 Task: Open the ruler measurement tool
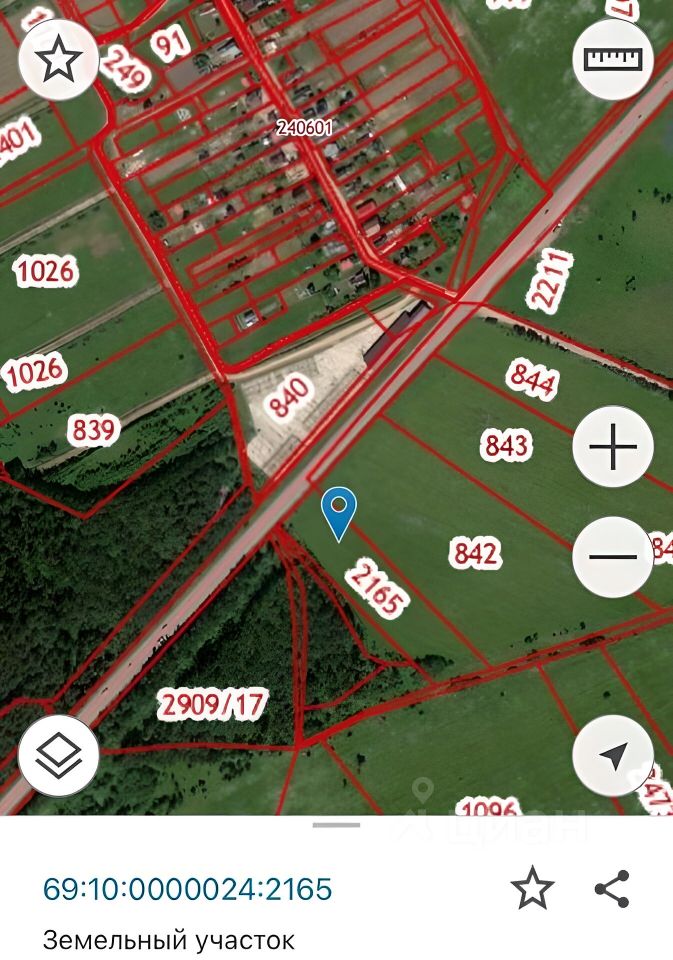tap(612, 60)
